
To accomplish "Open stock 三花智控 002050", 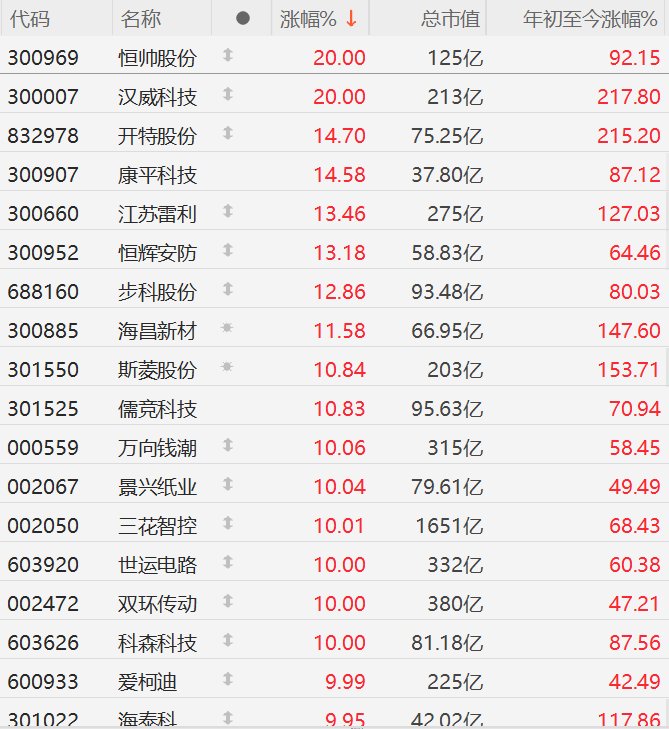I will 334,526.
